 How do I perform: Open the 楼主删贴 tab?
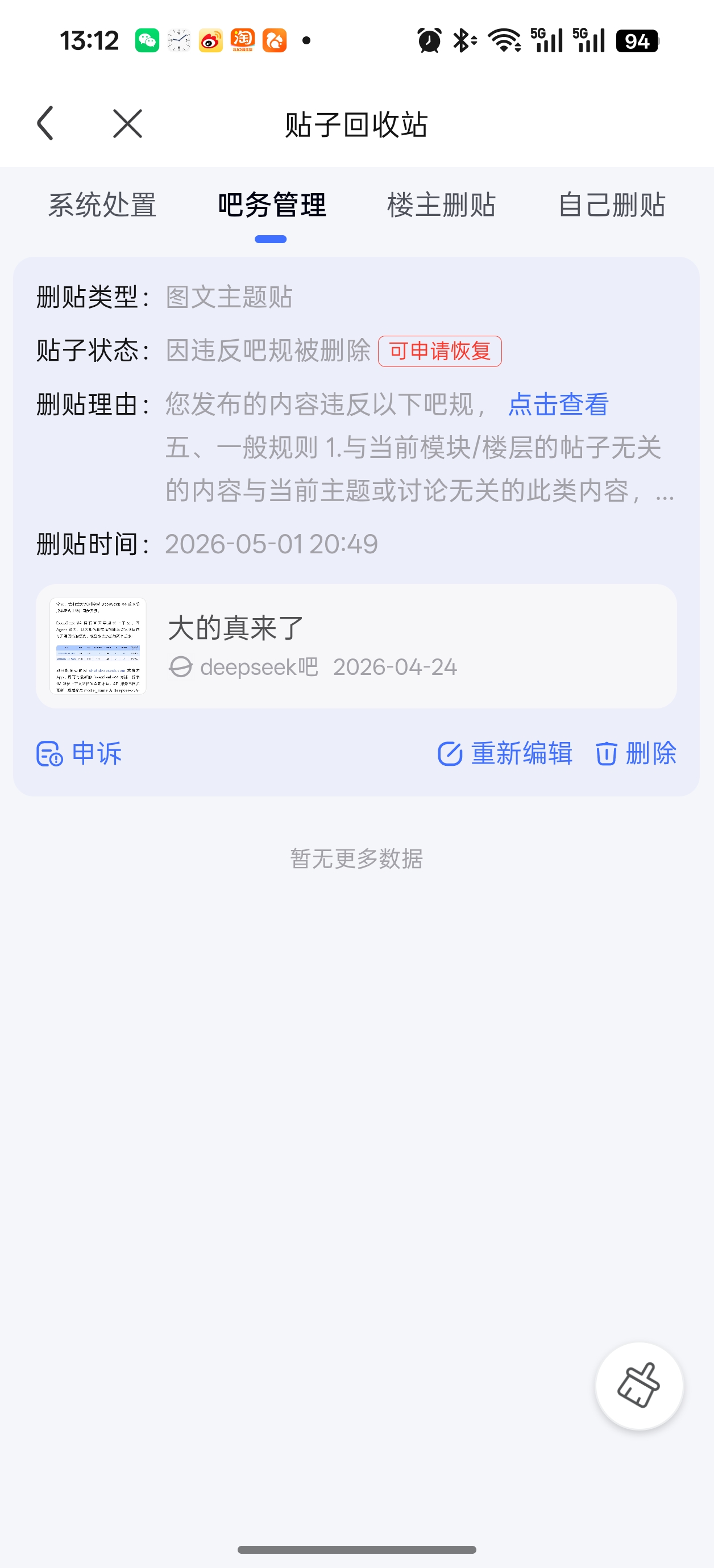click(442, 205)
